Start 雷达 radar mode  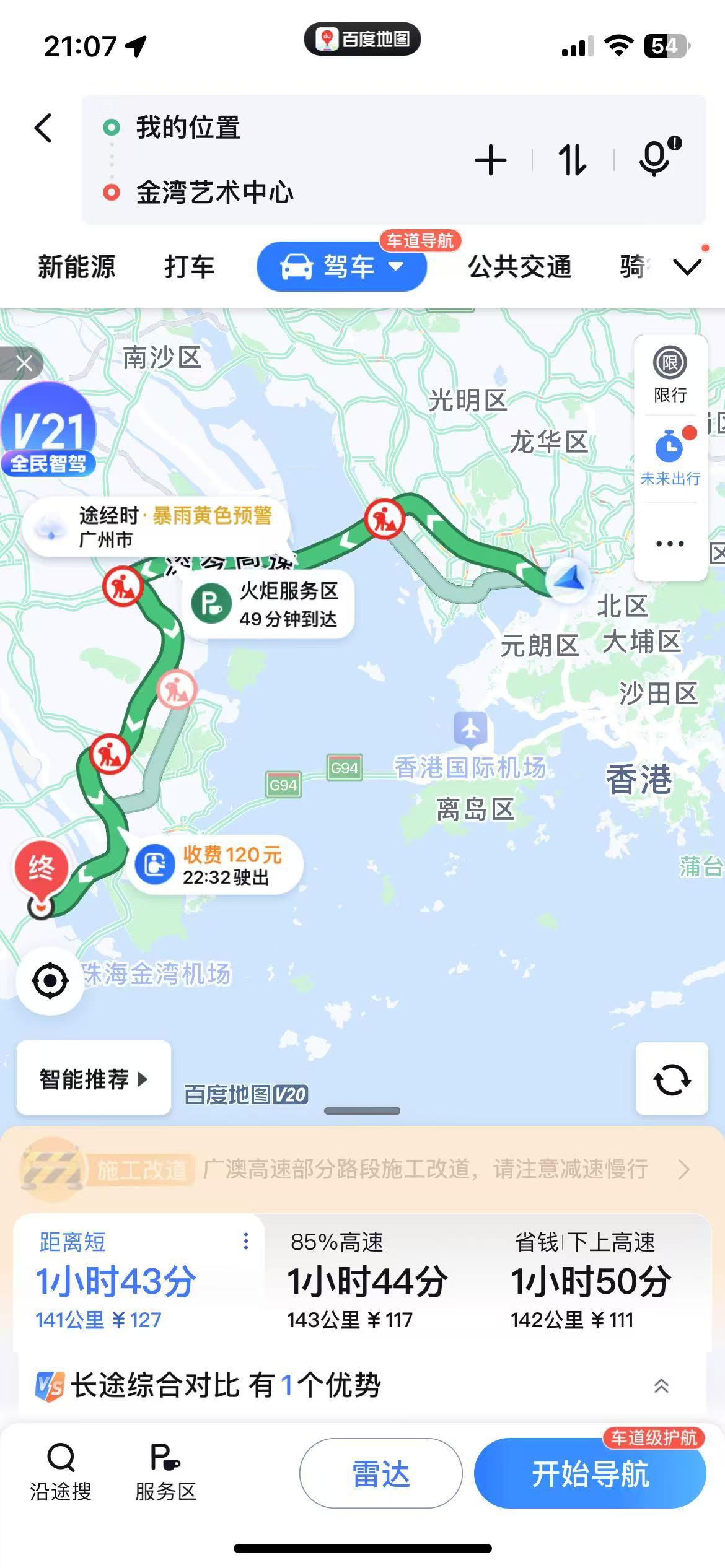(381, 1474)
